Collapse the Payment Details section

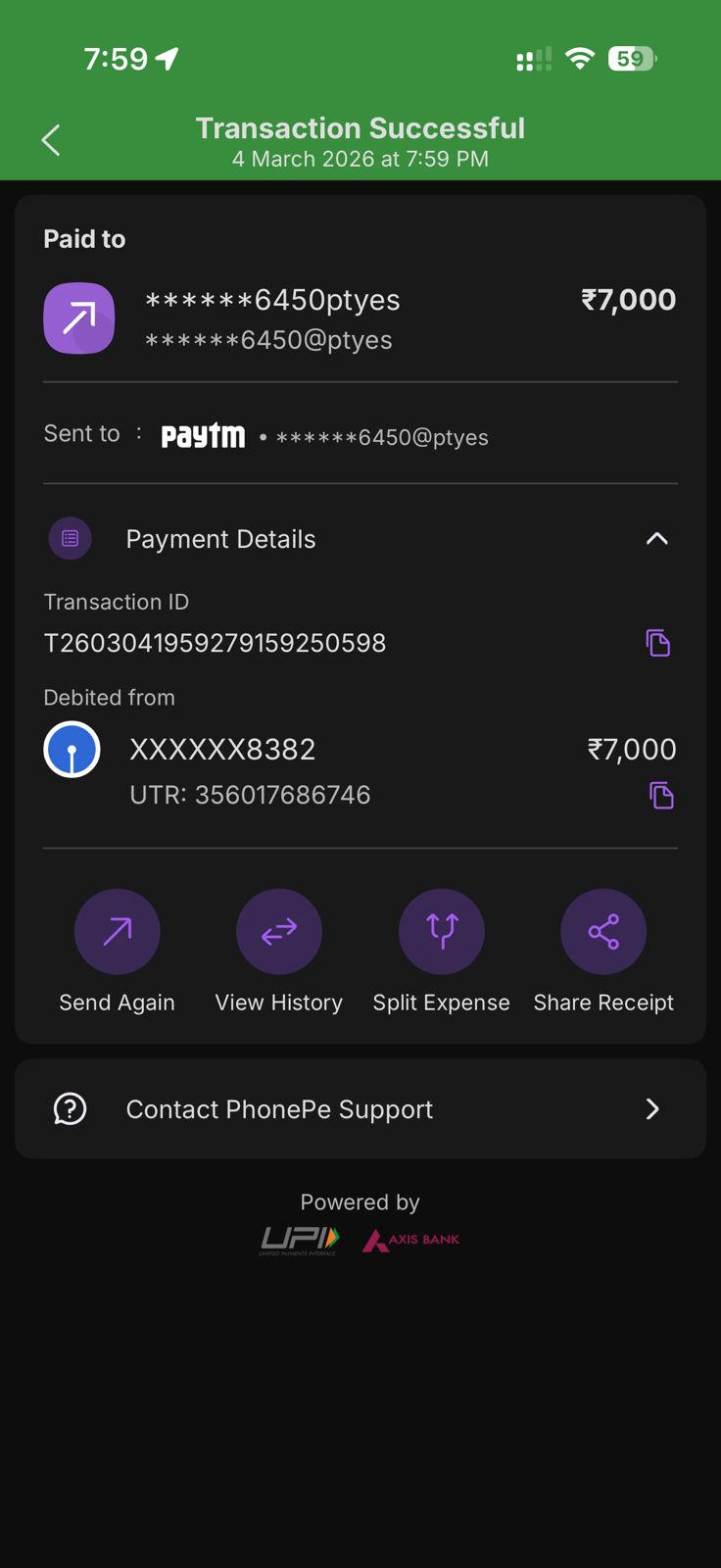click(656, 538)
